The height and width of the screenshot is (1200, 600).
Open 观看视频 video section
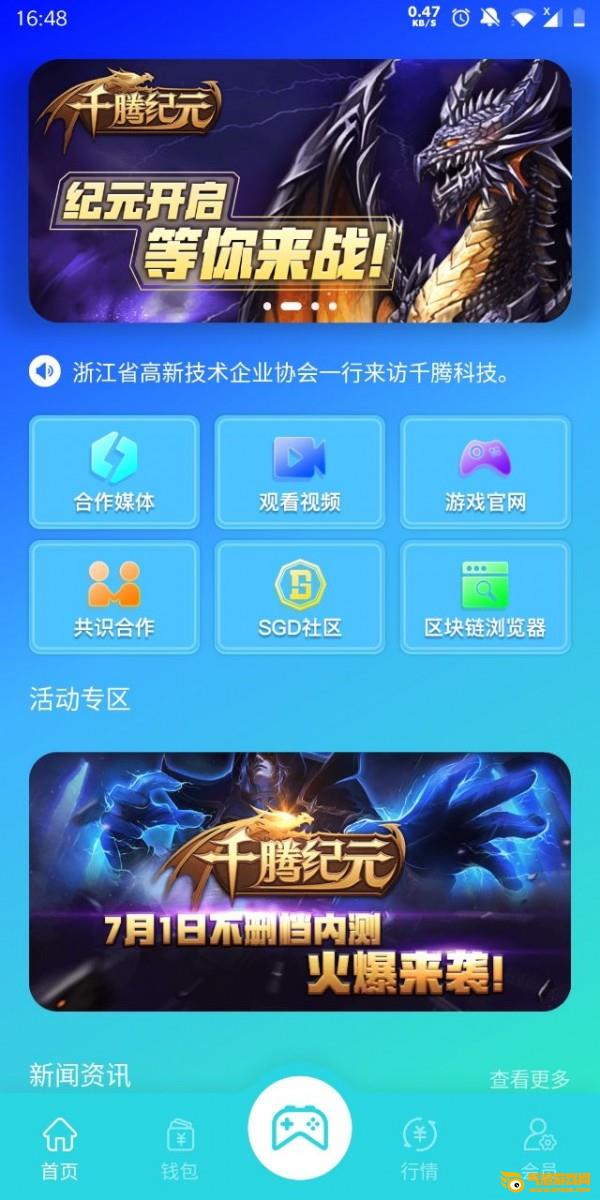(x=300, y=472)
